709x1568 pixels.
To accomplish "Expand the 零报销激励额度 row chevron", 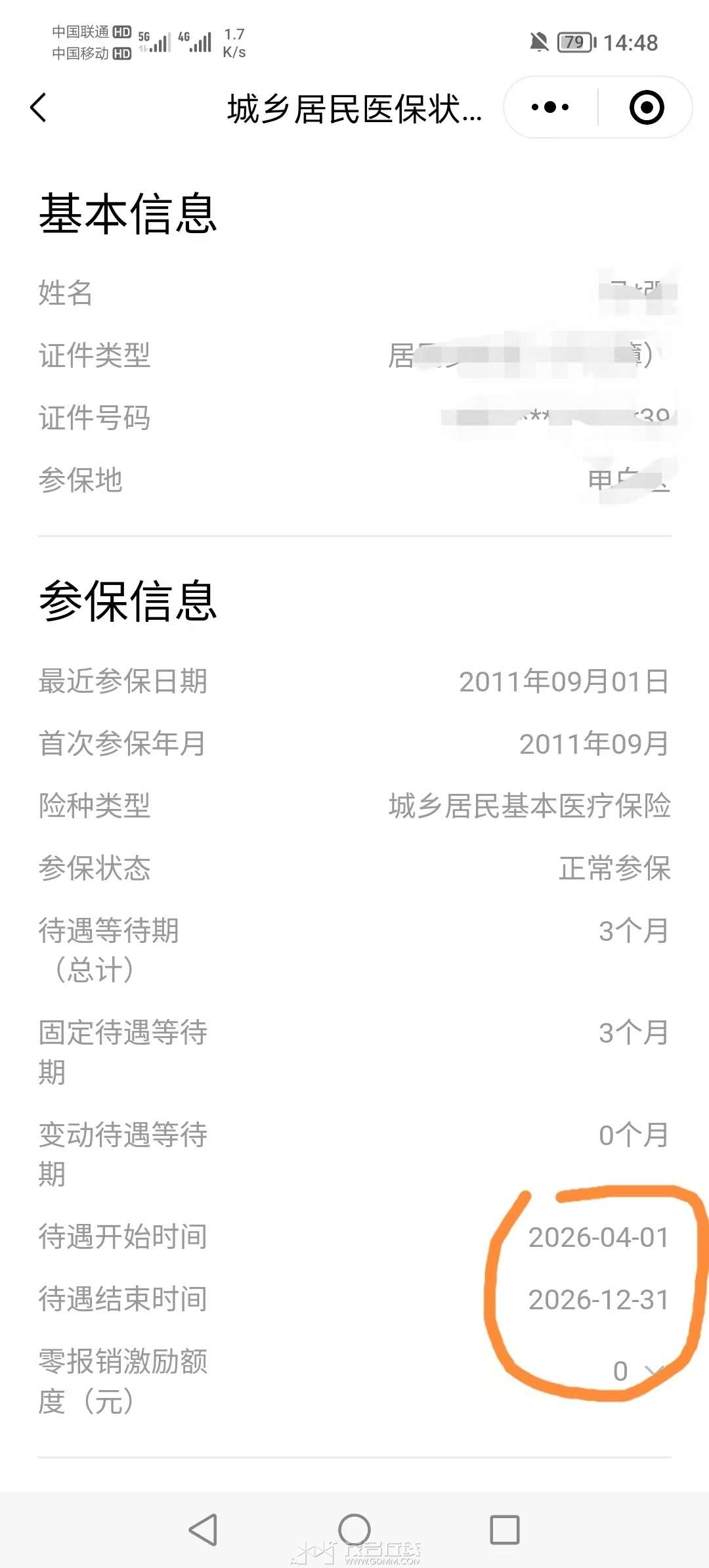I will pyautogui.click(x=653, y=1371).
